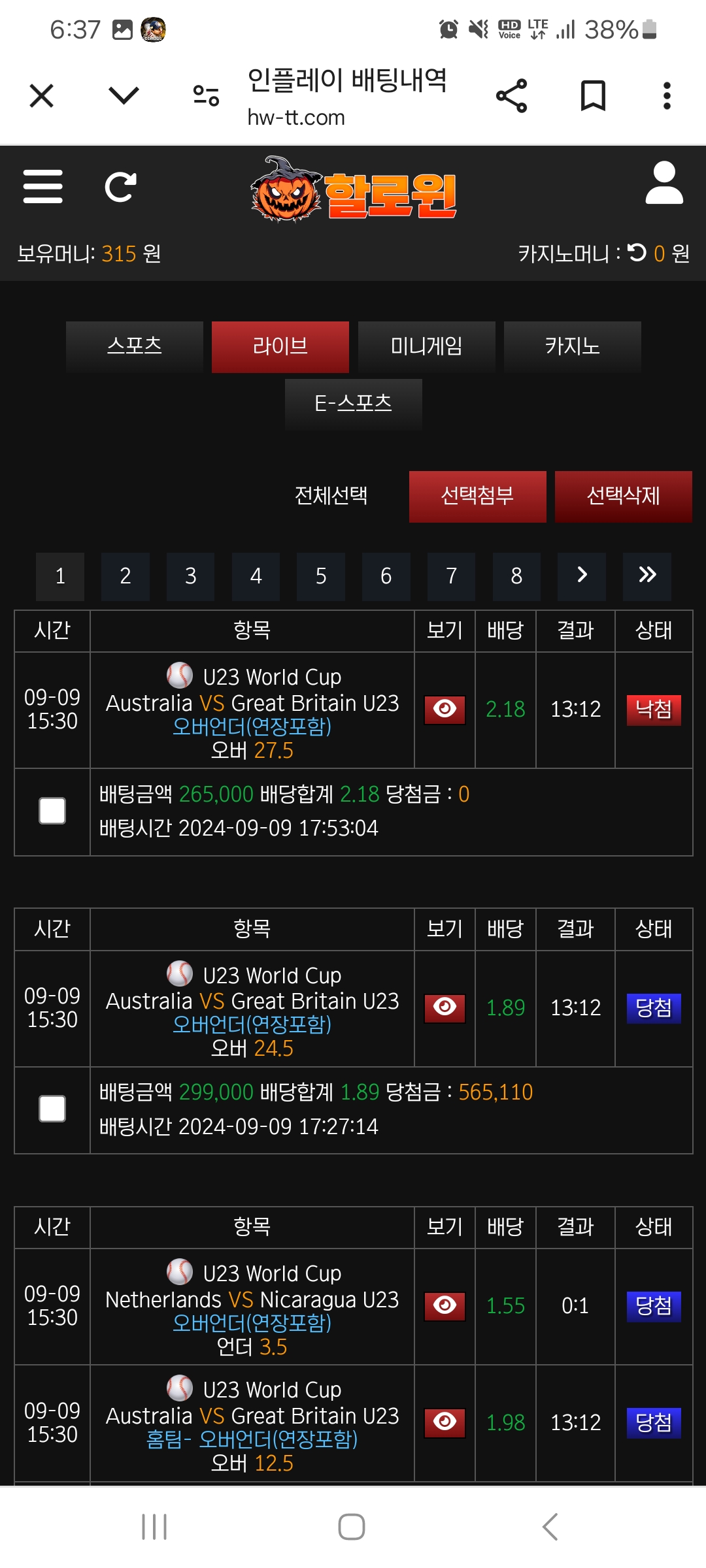
Task: Check the box for the 299,000 bet
Action: click(52, 1109)
